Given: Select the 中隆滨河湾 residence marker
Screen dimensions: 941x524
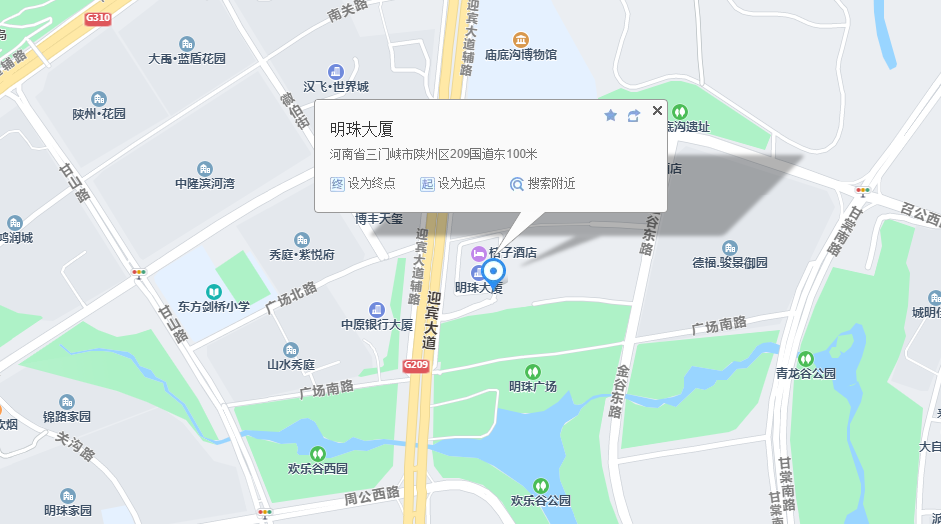Looking at the screenshot, I should 204,168.
